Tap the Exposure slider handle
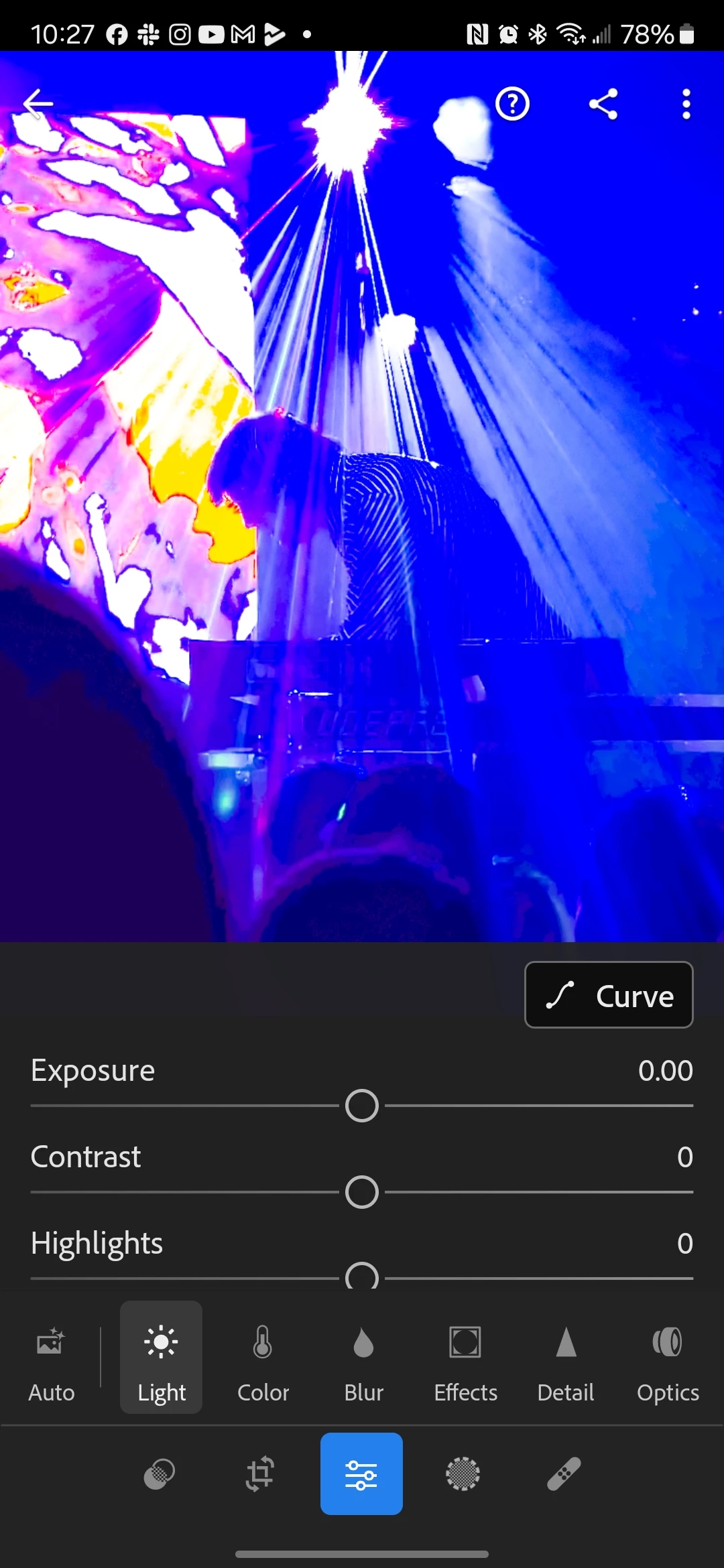 (362, 1106)
